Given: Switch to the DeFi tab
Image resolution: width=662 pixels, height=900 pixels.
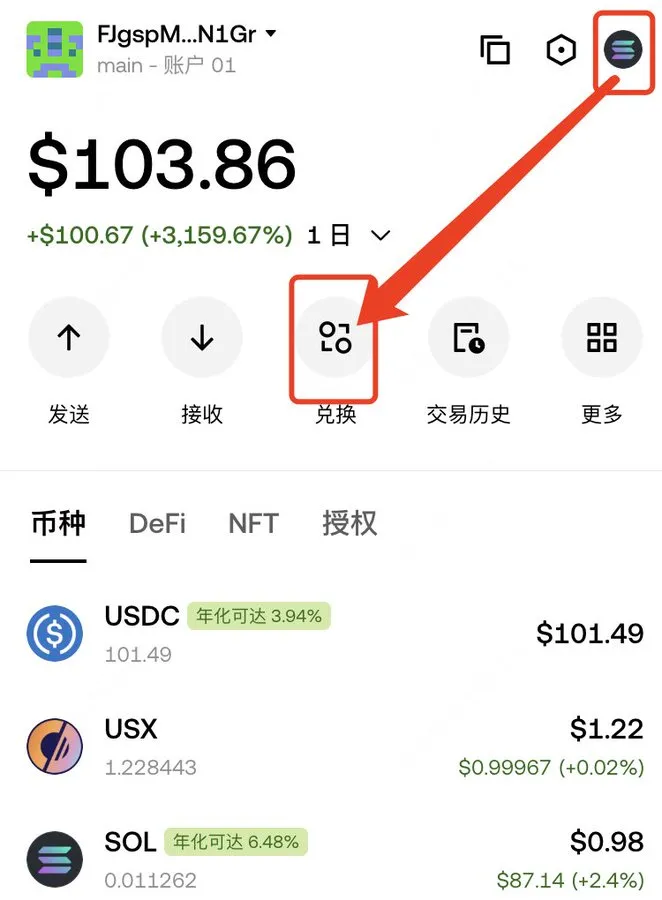Looking at the screenshot, I should pyautogui.click(x=157, y=523).
